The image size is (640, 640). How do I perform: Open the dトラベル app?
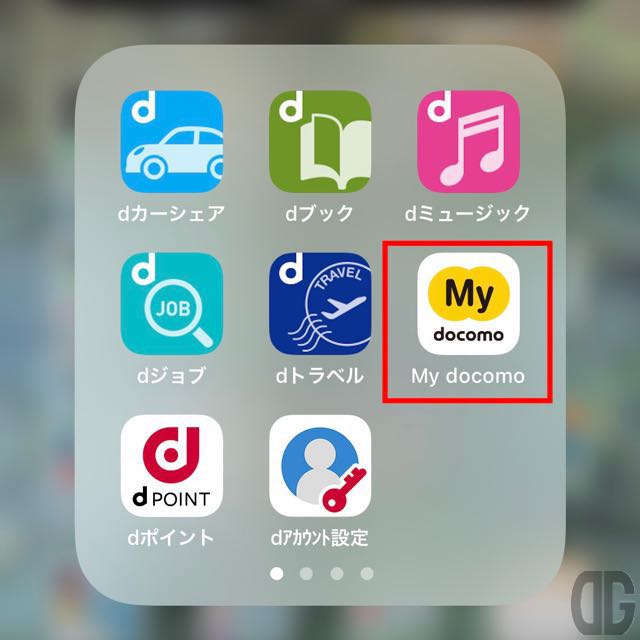tap(320, 304)
